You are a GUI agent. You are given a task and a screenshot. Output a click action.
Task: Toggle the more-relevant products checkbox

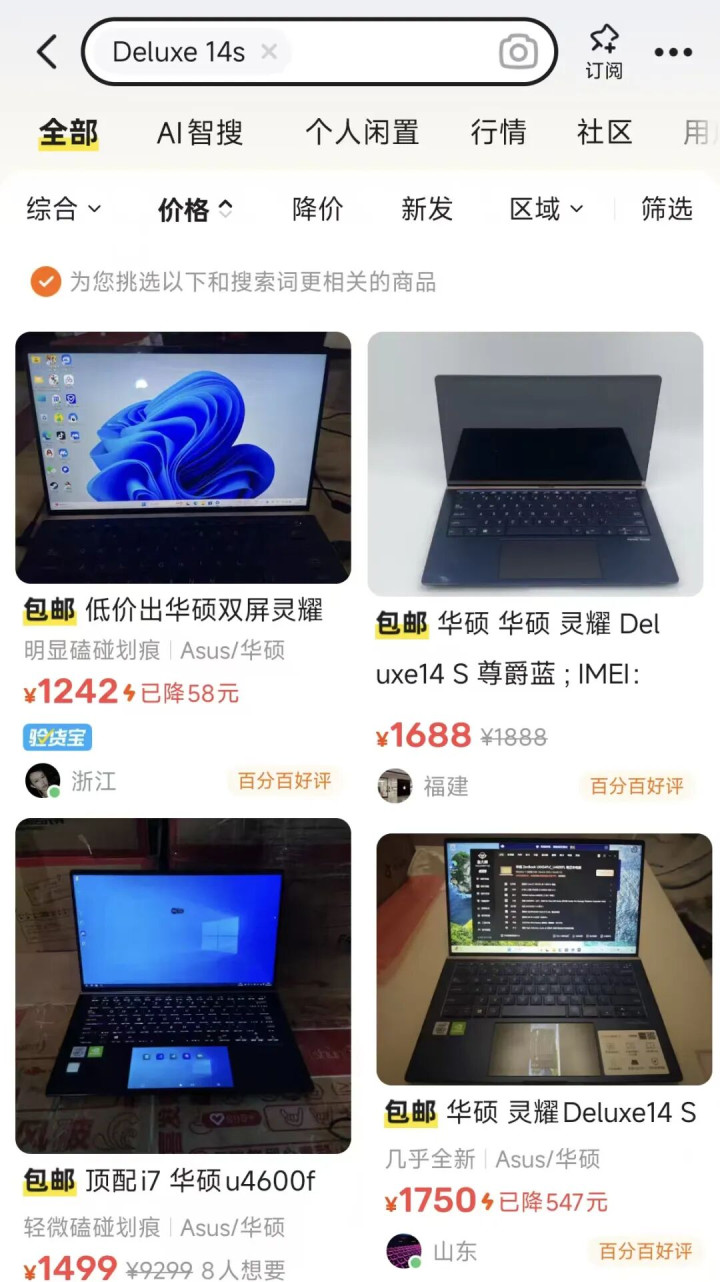[x=46, y=282]
